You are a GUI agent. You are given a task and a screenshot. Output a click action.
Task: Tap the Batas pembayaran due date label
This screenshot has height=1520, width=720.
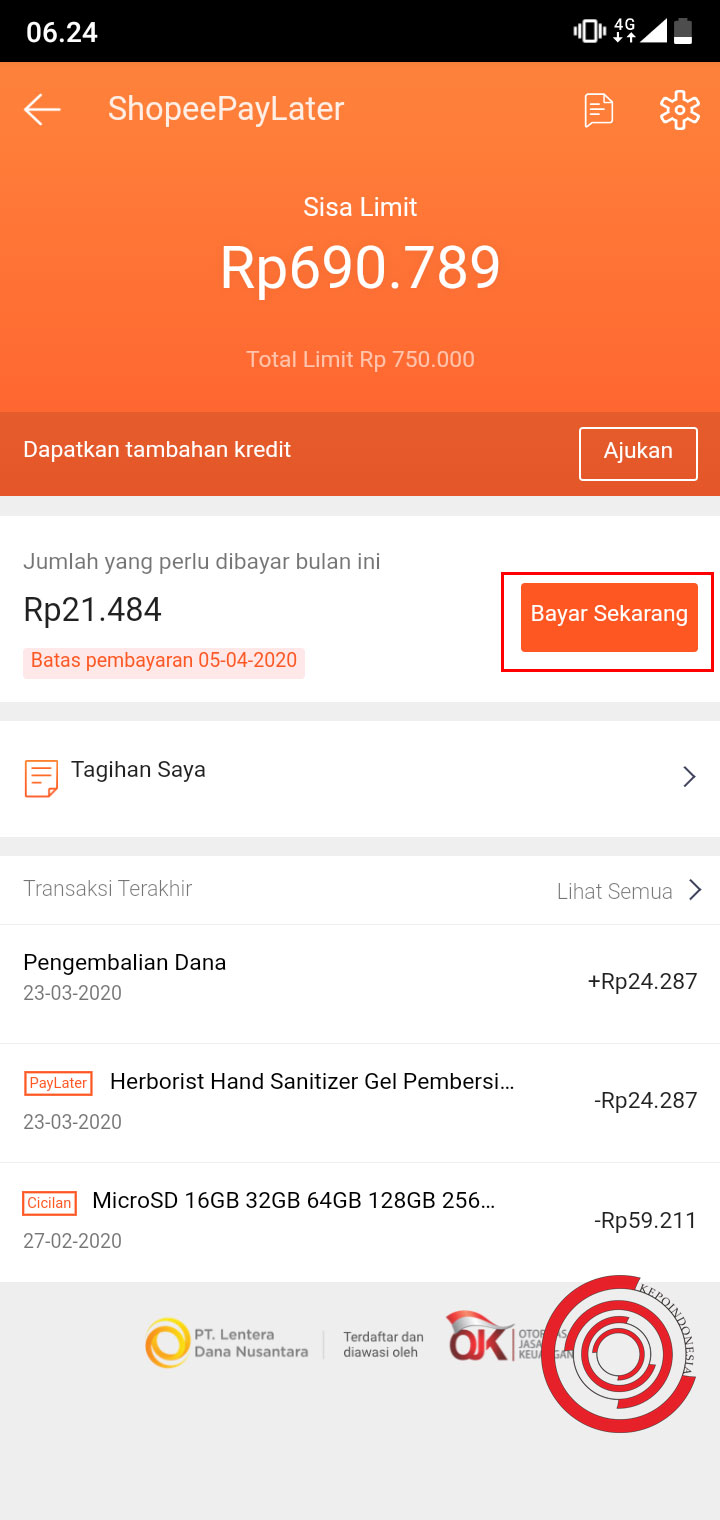pos(163,661)
